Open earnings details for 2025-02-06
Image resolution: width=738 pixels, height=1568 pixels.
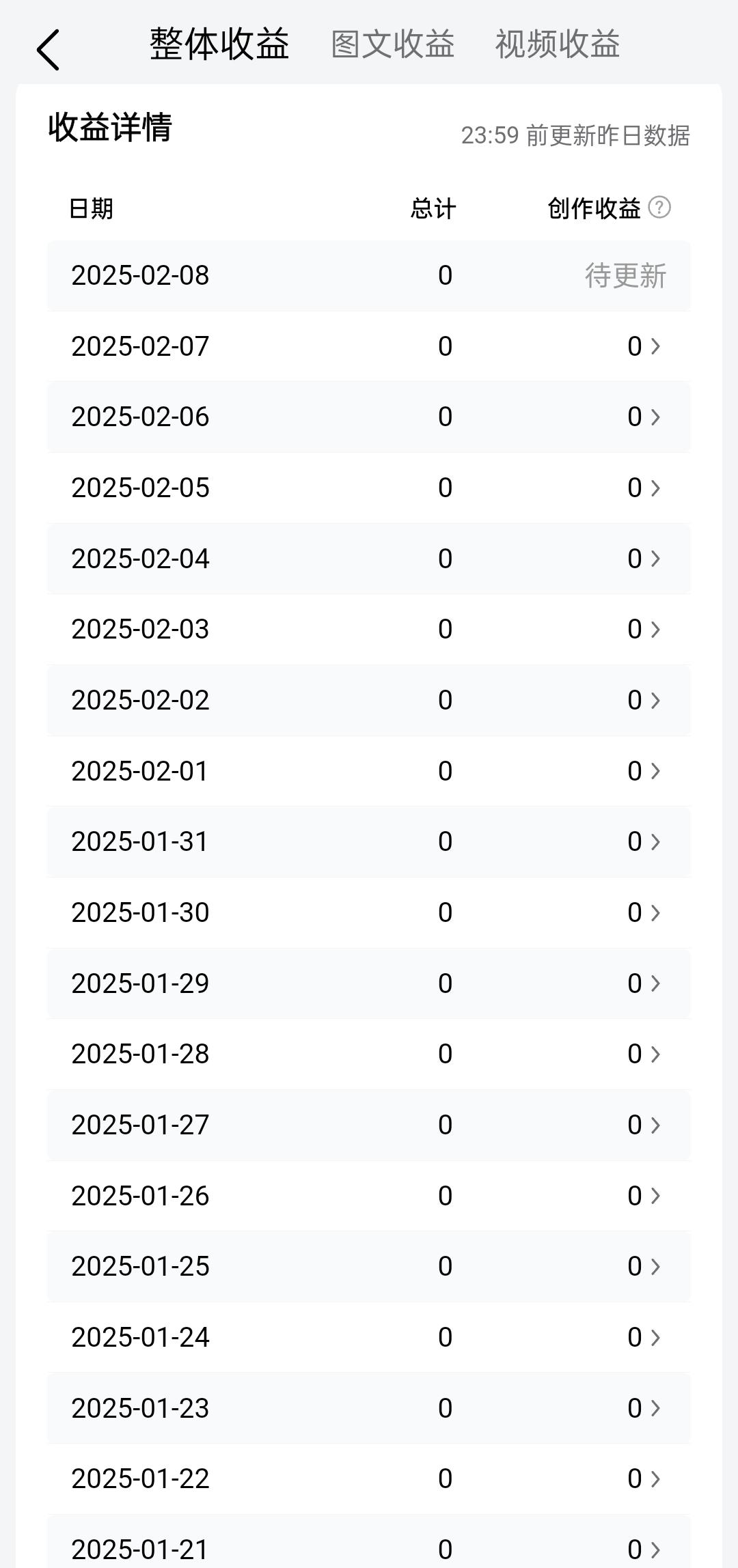[644, 417]
